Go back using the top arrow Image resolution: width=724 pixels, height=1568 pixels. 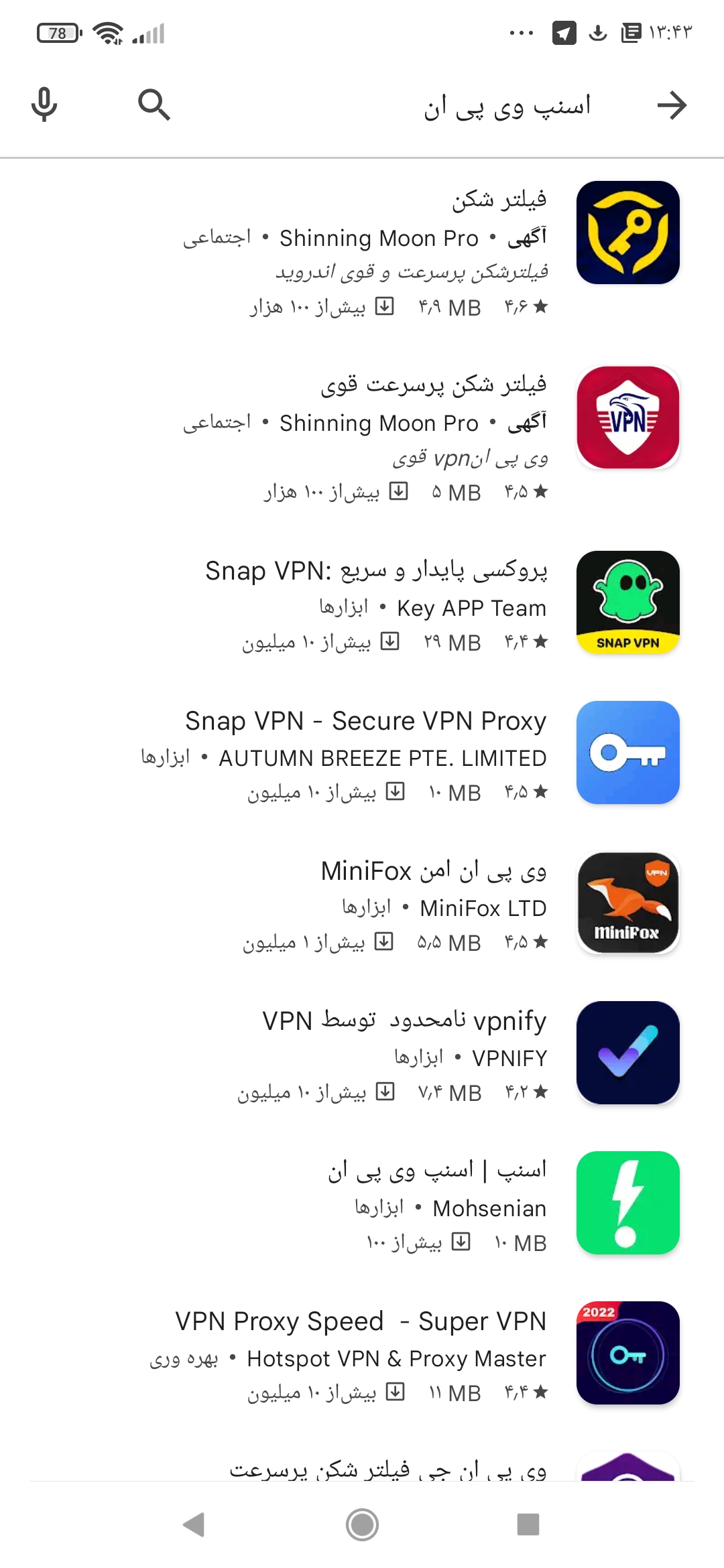[x=672, y=105]
